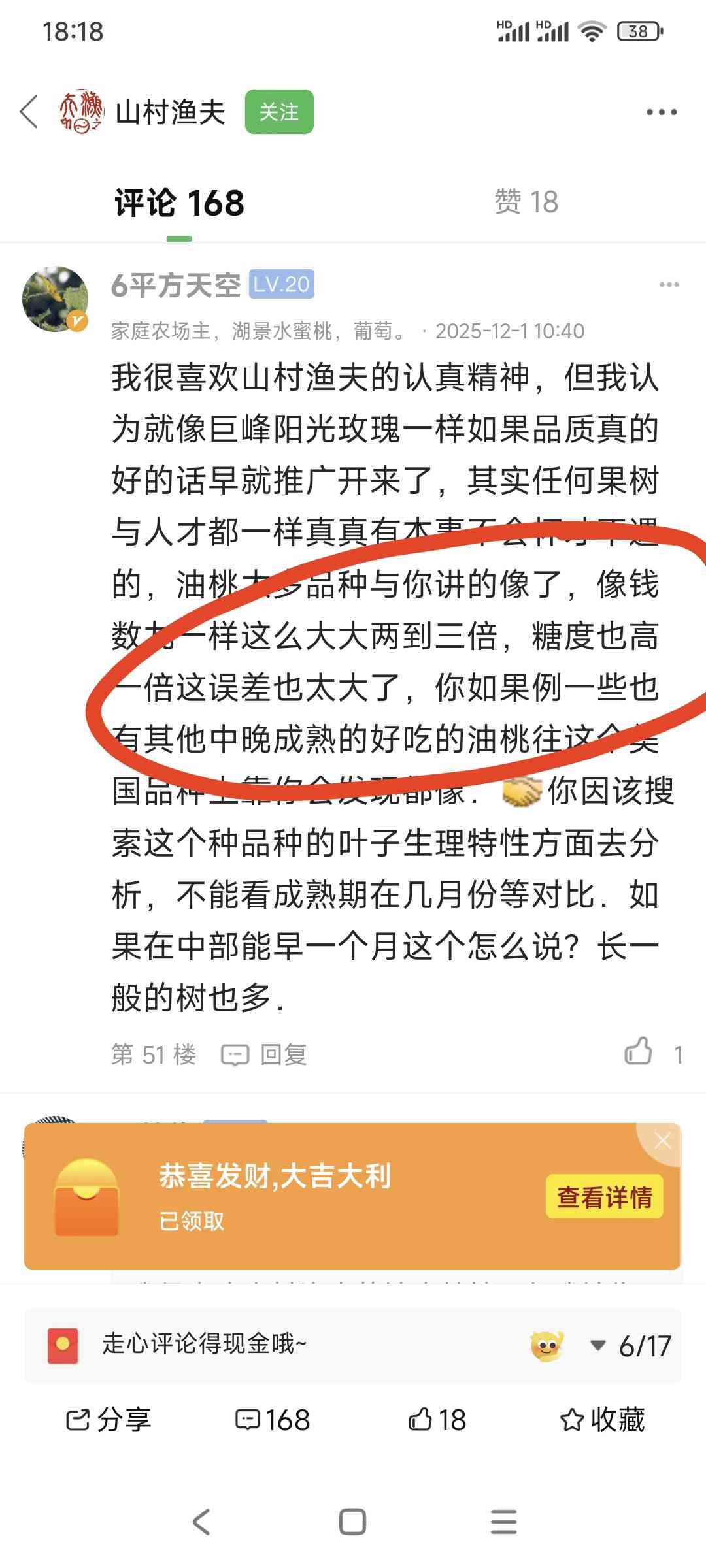706x1568 pixels.
Task: Select the 评论 168 tab
Action: click(179, 203)
